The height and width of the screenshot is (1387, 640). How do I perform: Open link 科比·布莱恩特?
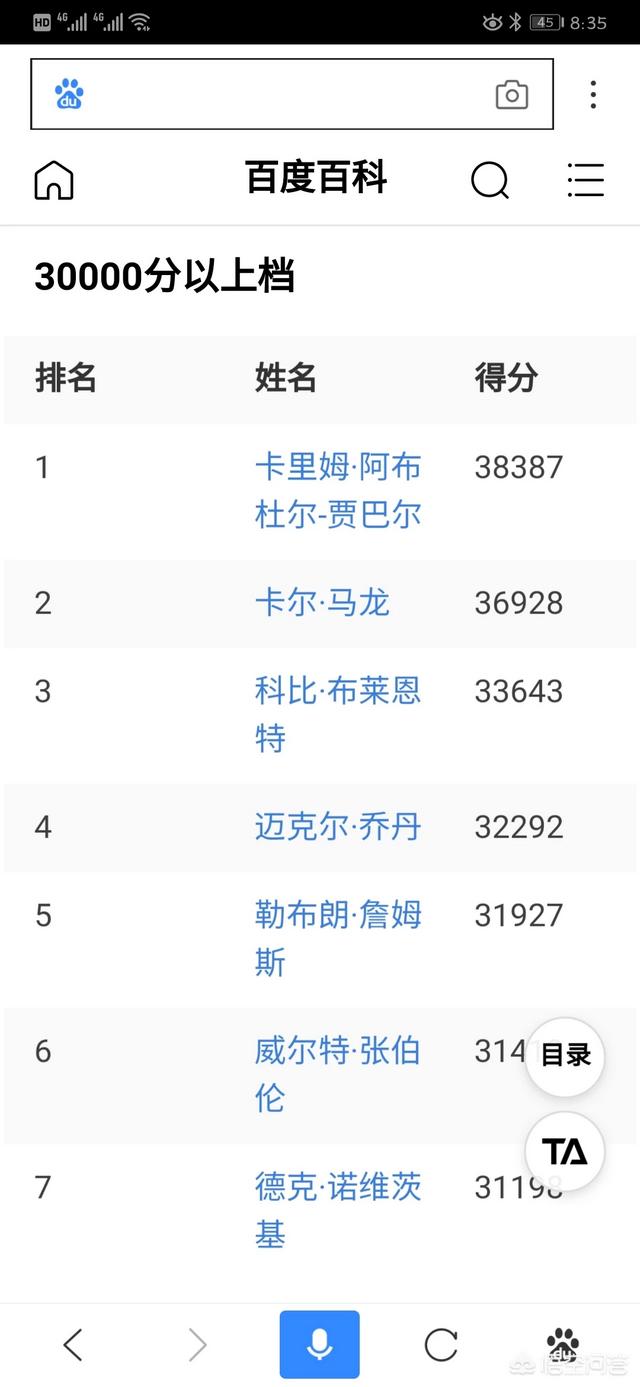click(338, 715)
